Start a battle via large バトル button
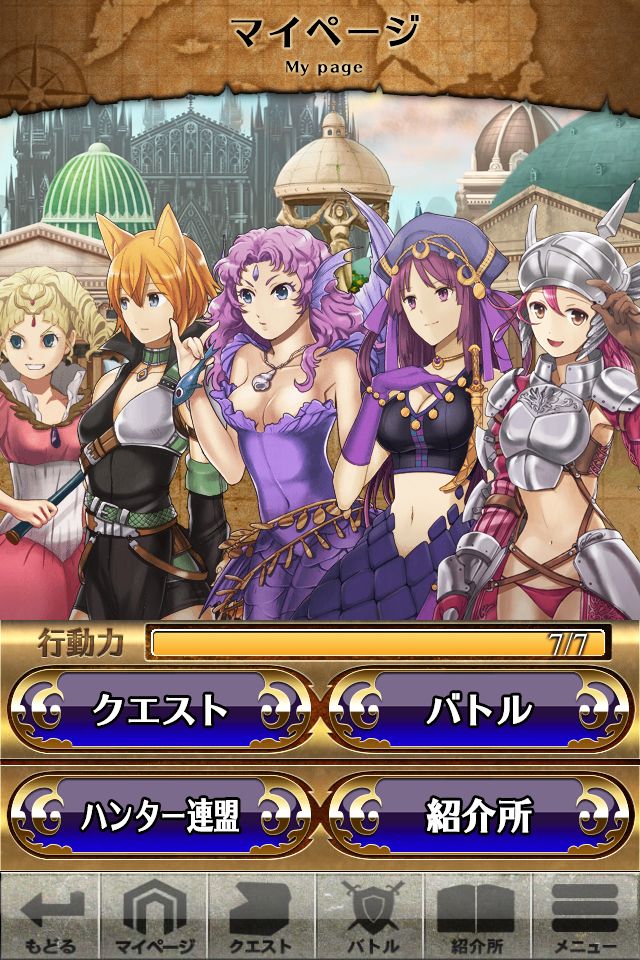This screenshot has height=960, width=640. point(480,710)
